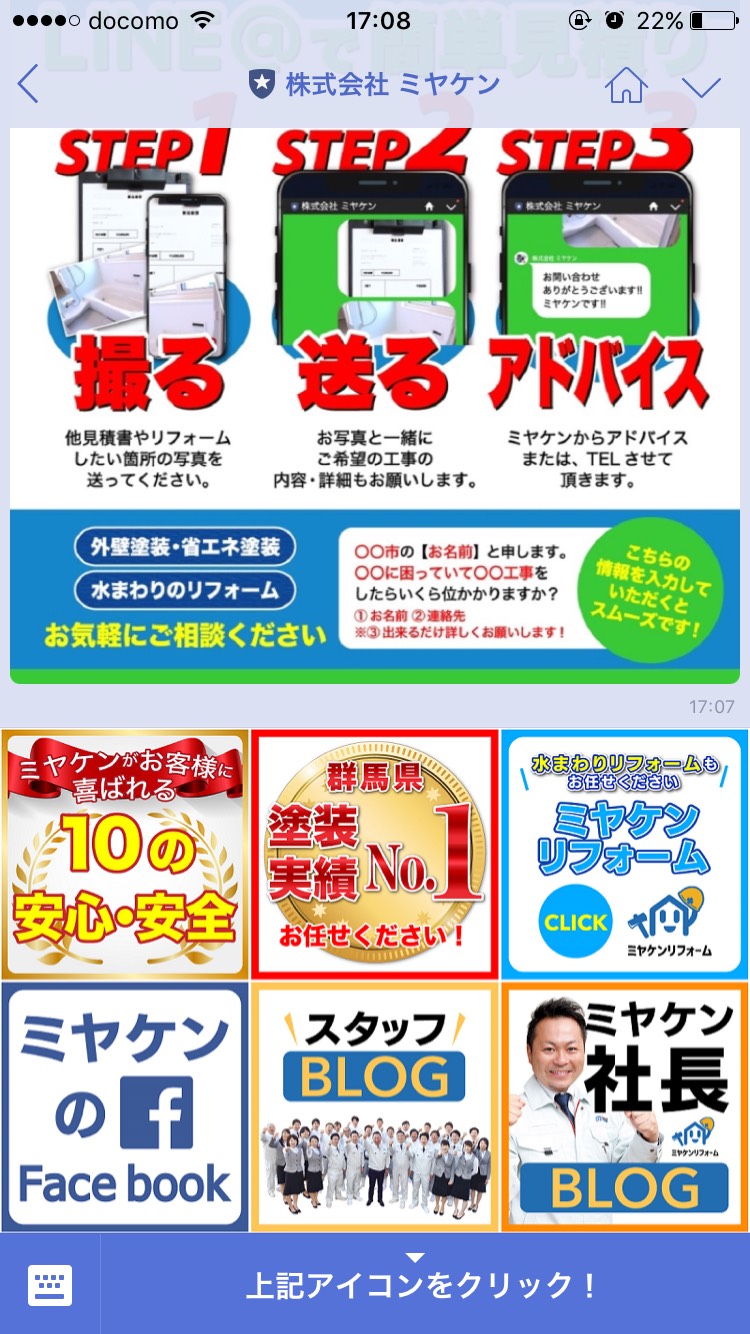Viewport: 750px width, 1334px height.
Task: Open the 10の安心・安全 tile
Action: pos(125,854)
